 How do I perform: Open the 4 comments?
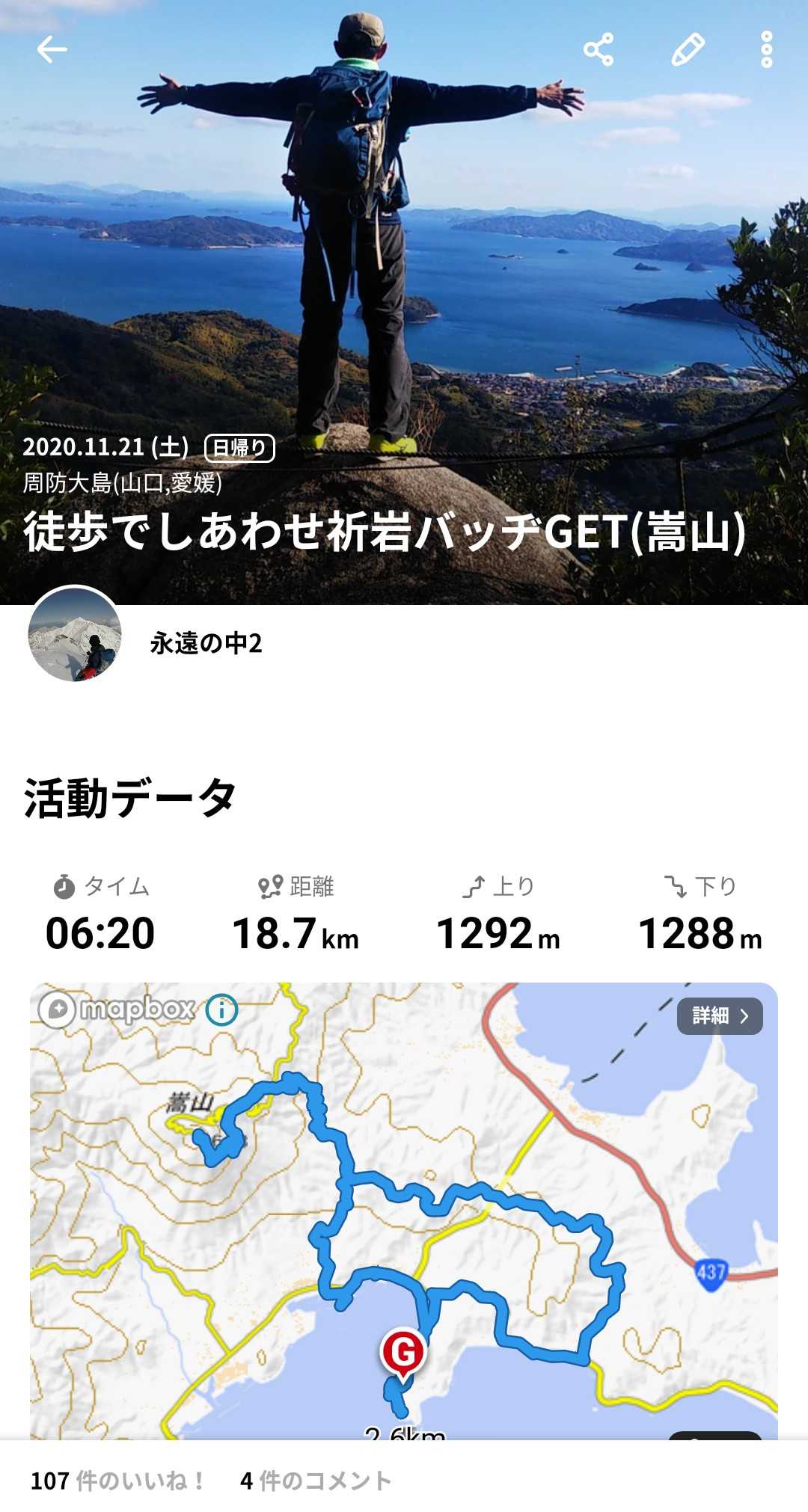point(315,1481)
